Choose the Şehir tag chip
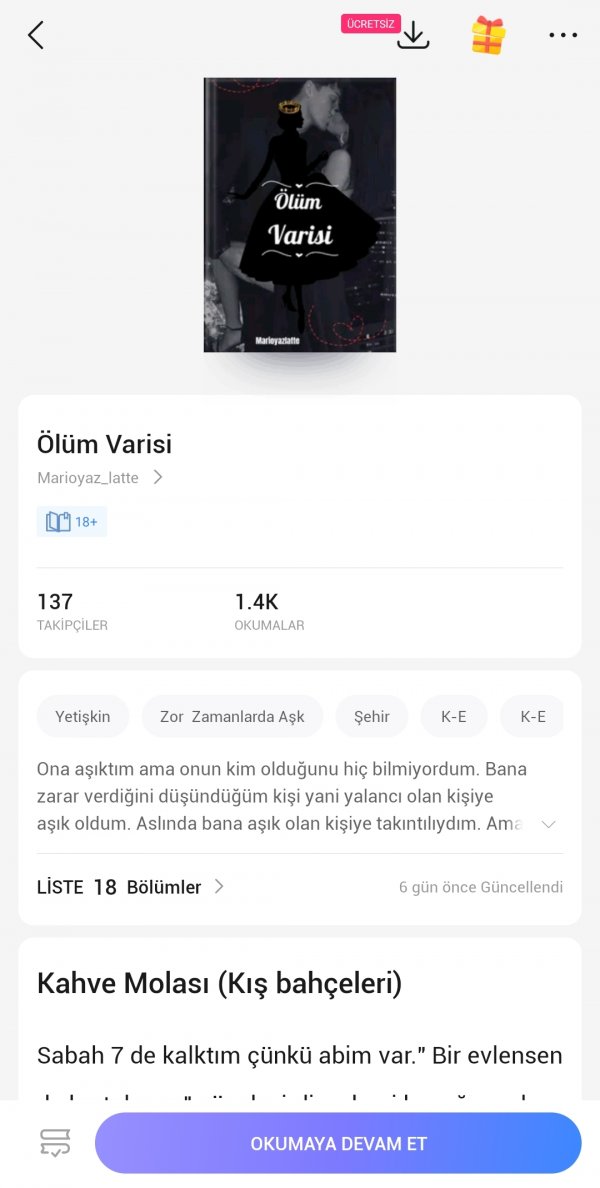This screenshot has width=600, height=1188. click(372, 717)
